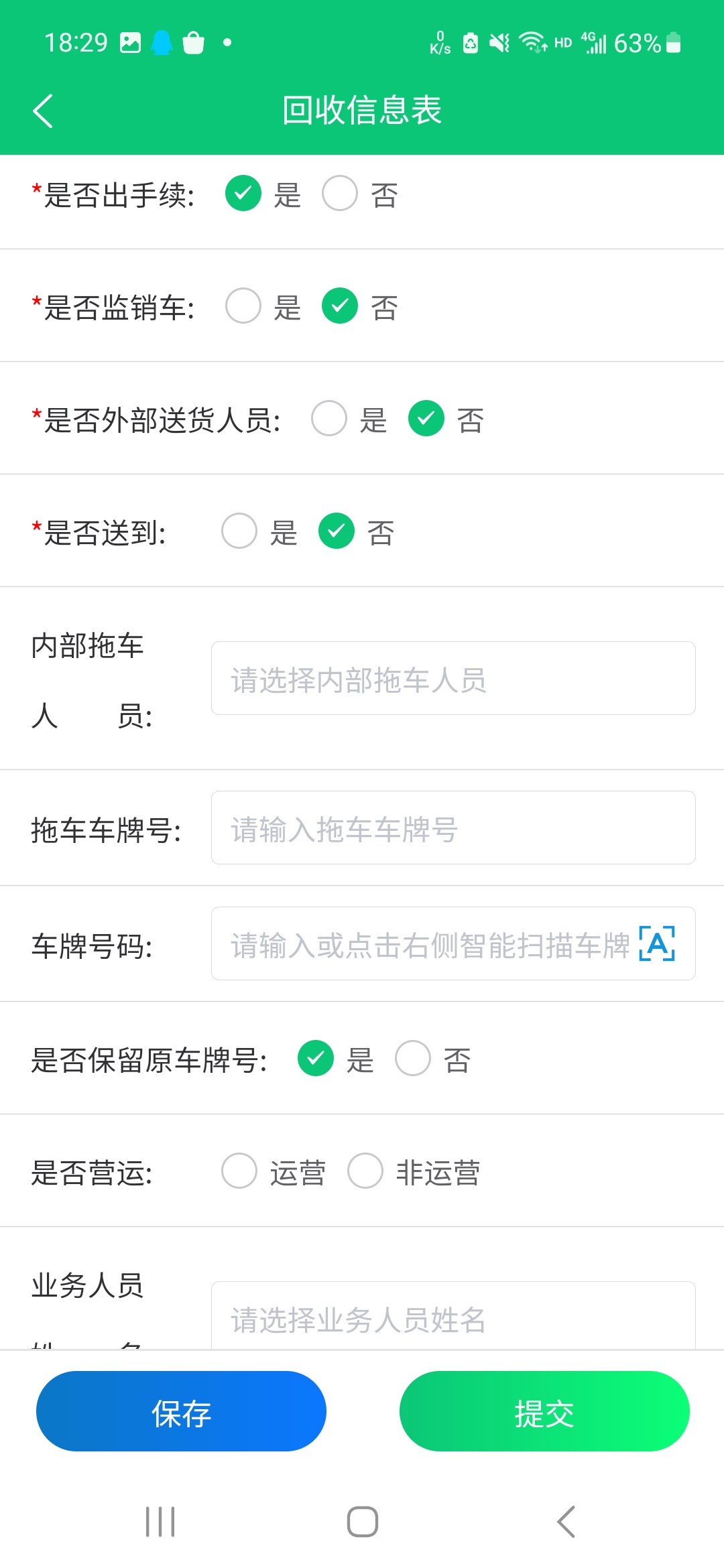Screen dimensions: 724x1568
Task: Submit the form with 提交
Action: [x=544, y=1411]
